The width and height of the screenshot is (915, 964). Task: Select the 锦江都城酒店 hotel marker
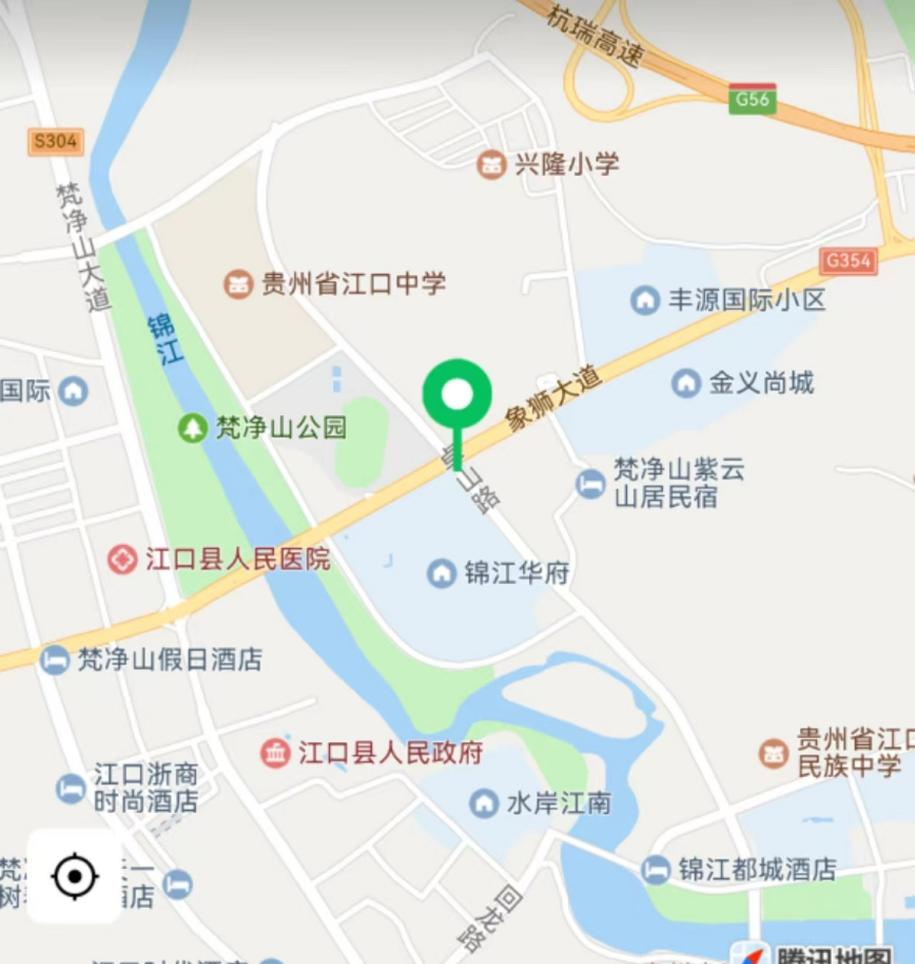(x=656, y=869)
